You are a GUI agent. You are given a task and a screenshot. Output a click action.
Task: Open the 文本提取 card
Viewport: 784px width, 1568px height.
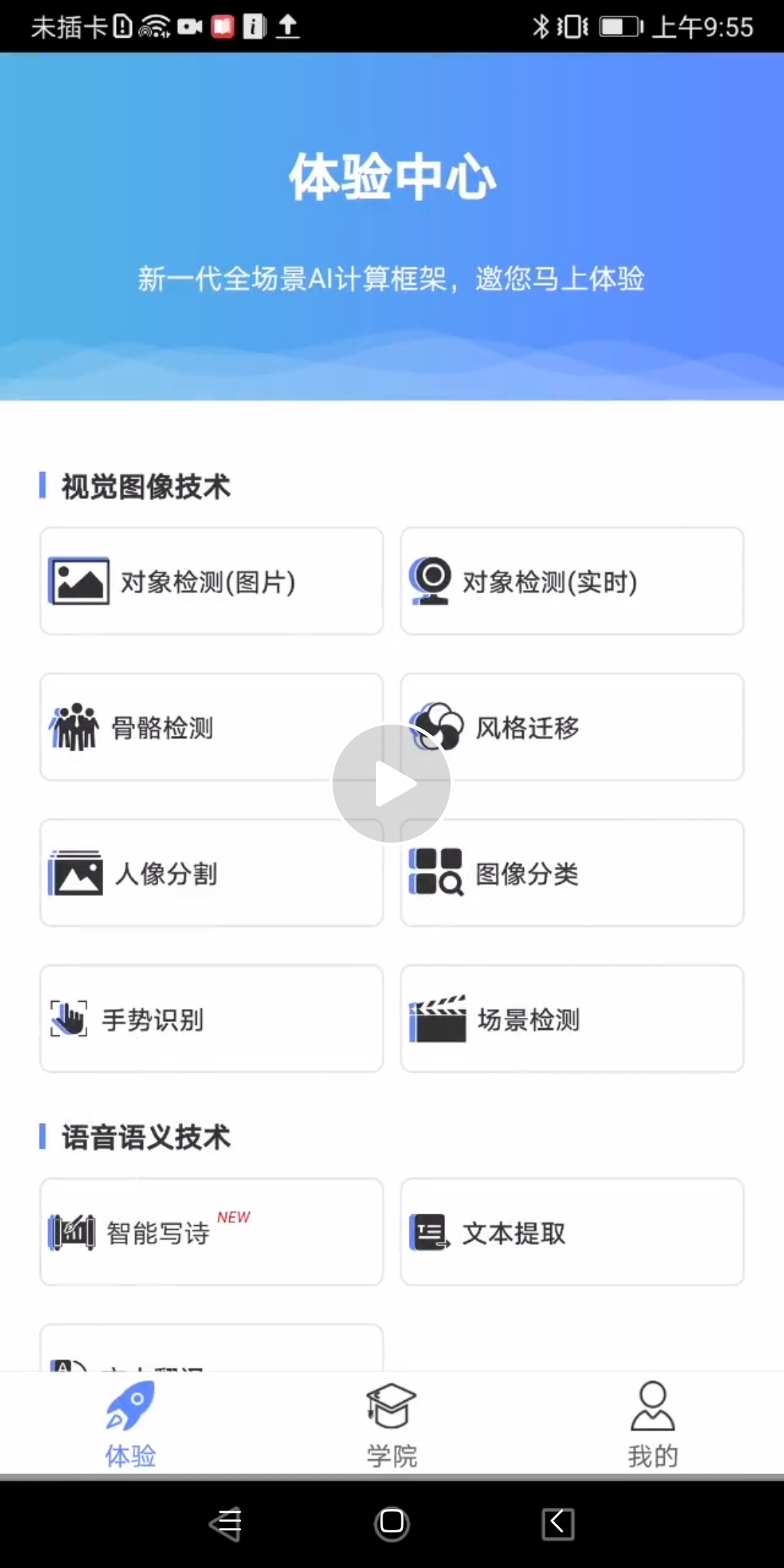tap(572, 1232)
